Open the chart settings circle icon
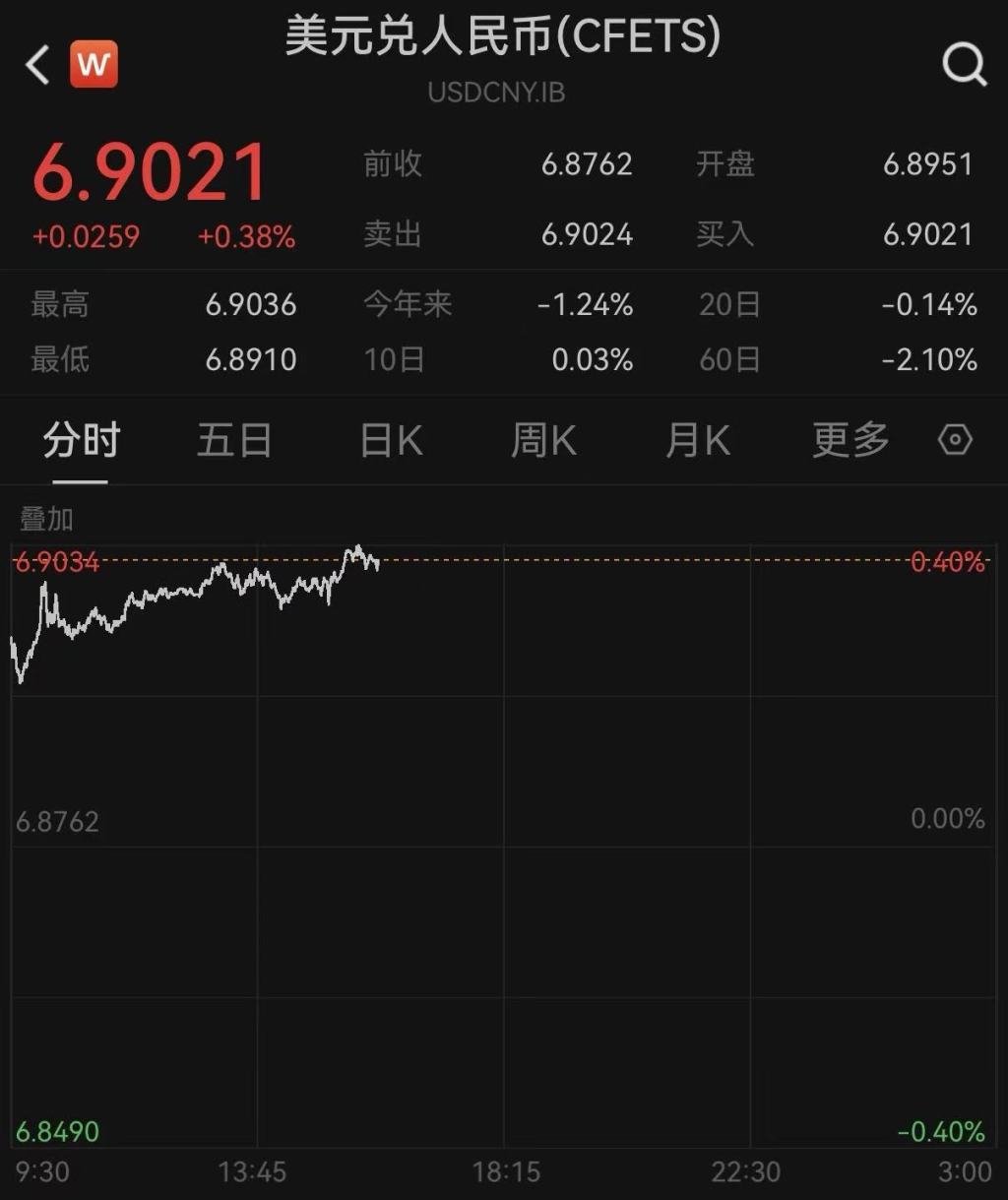The width and height of the screenshot is (1008, 1200). 954,441
